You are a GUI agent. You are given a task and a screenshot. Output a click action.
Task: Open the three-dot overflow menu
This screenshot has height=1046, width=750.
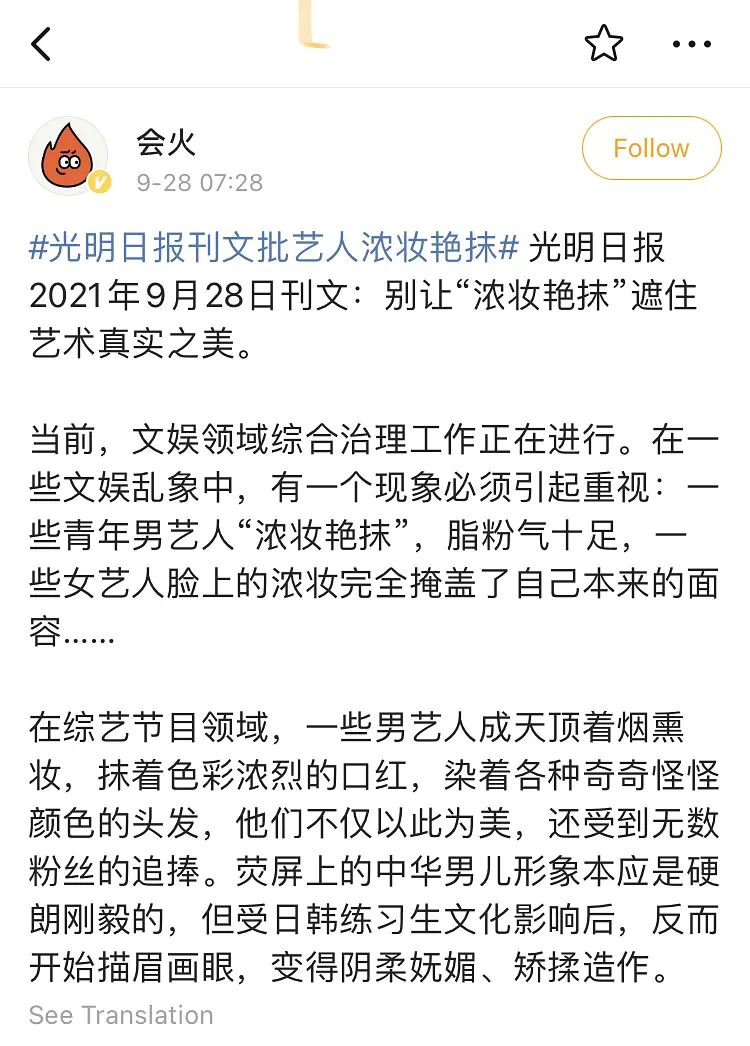[690, 44]
